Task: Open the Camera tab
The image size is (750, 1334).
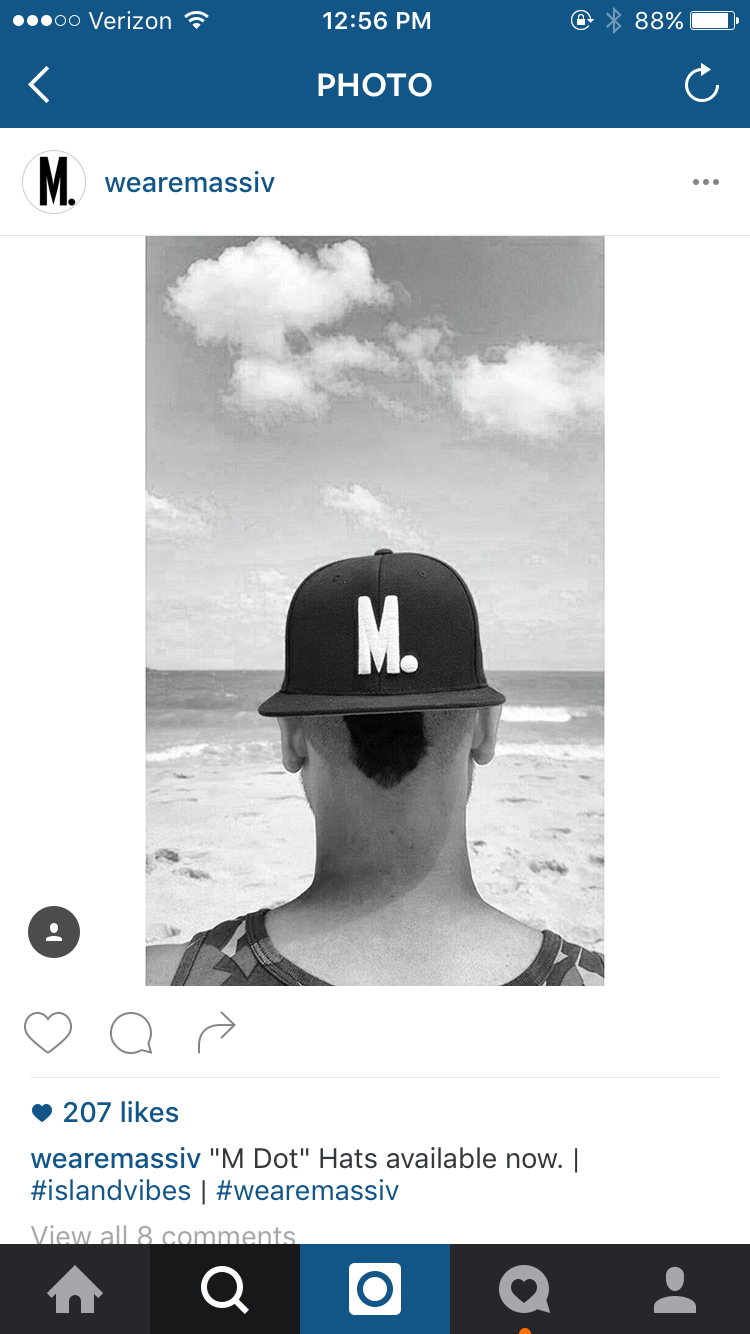Action: pos(375,1289)
